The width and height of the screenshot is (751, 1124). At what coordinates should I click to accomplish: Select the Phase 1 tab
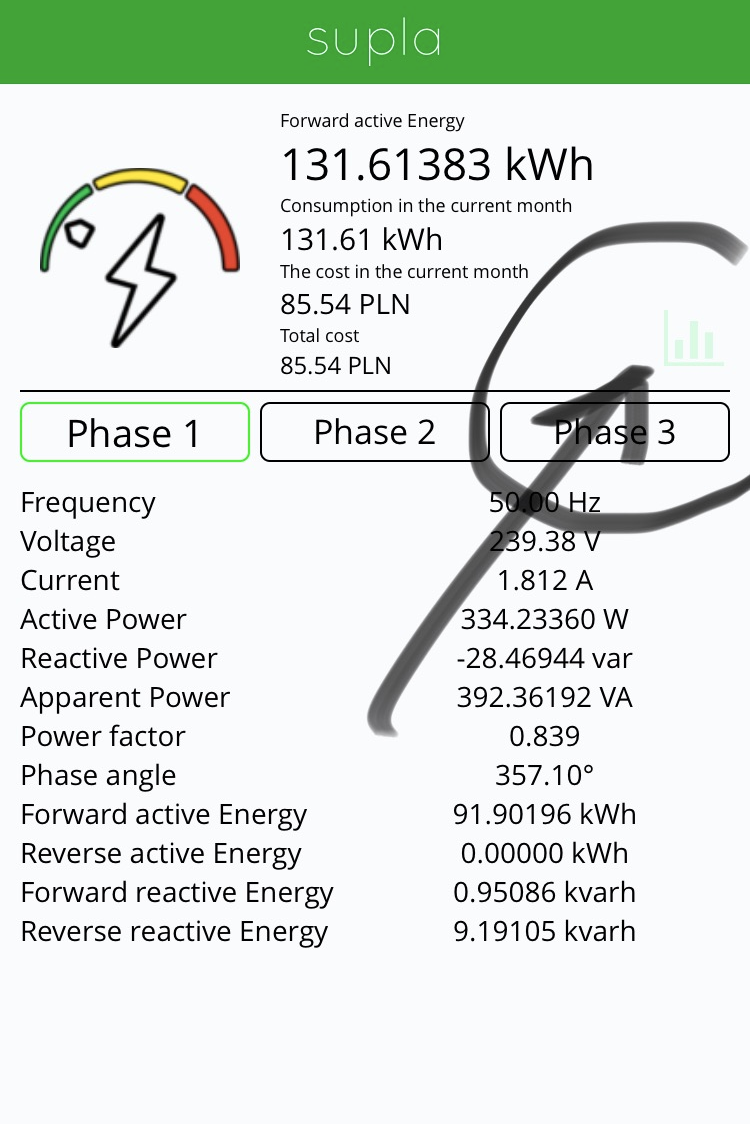tap(135, 432)
